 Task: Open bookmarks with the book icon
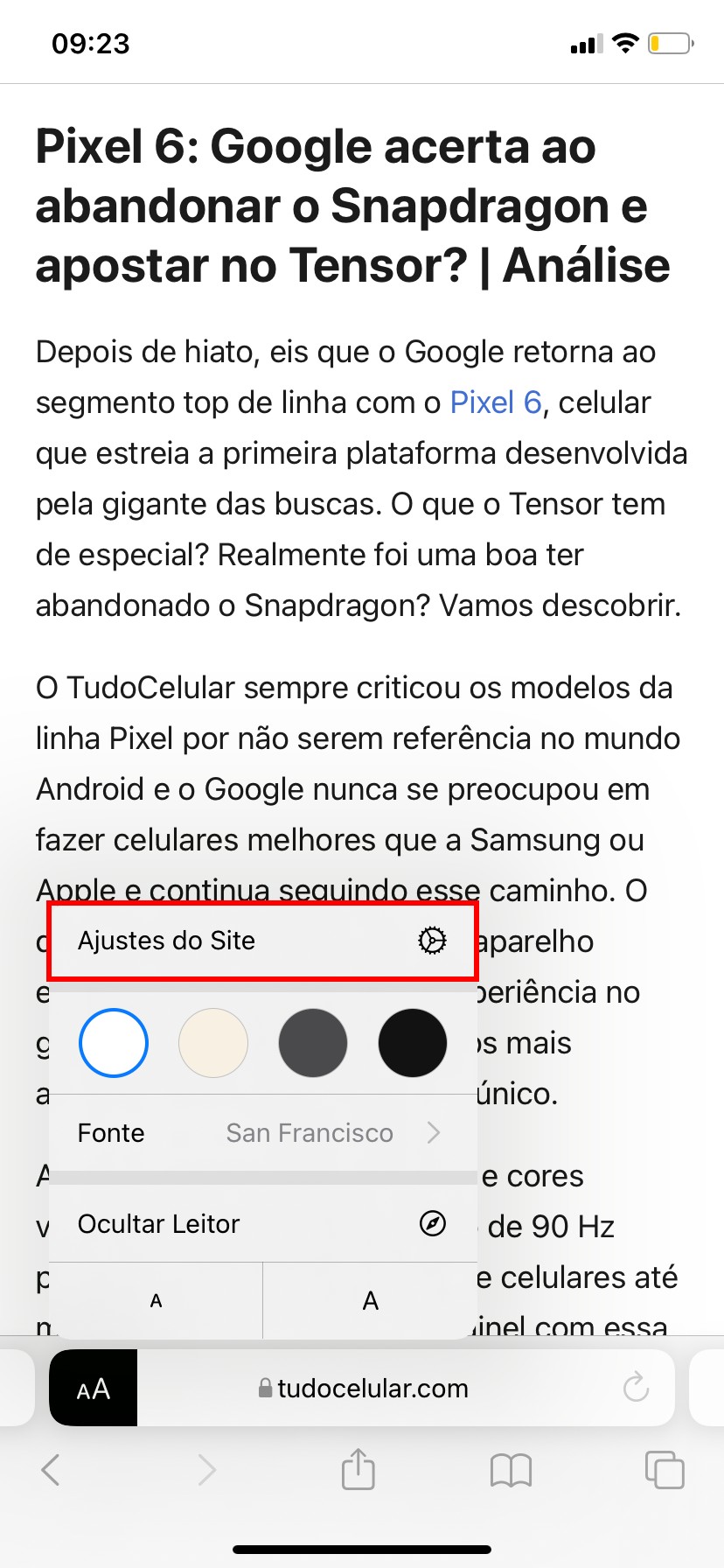512,1470
